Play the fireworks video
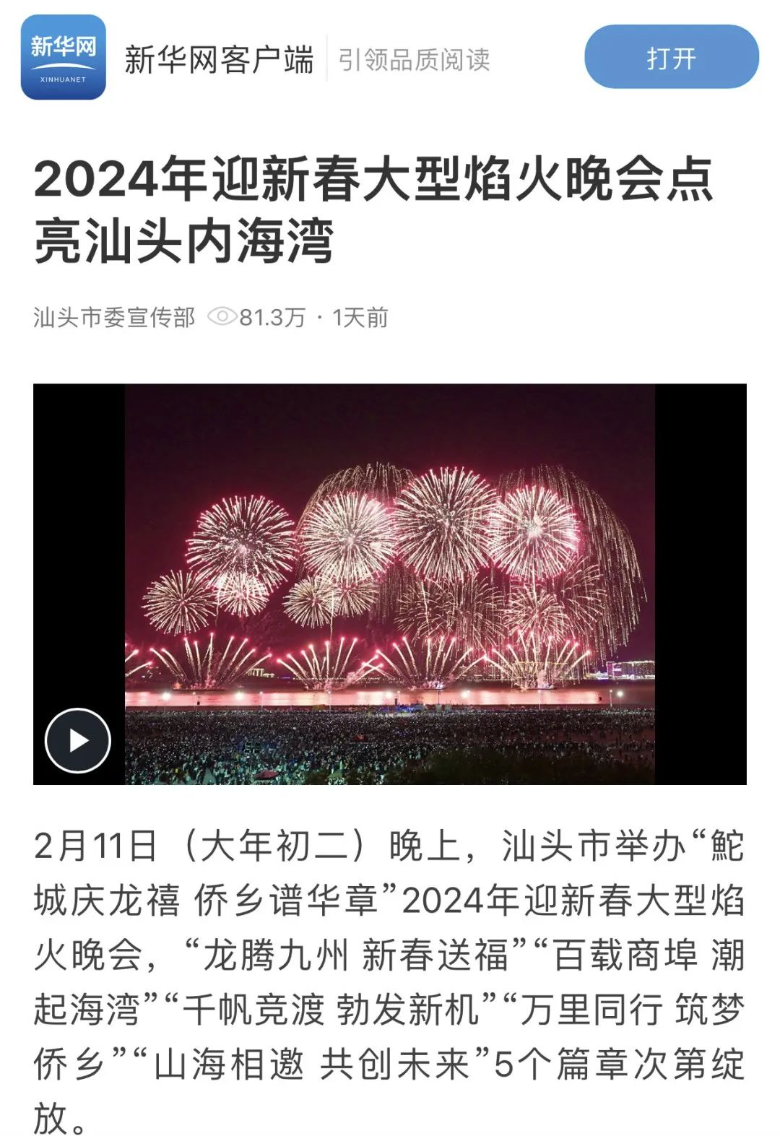 (x=78, y=740)
